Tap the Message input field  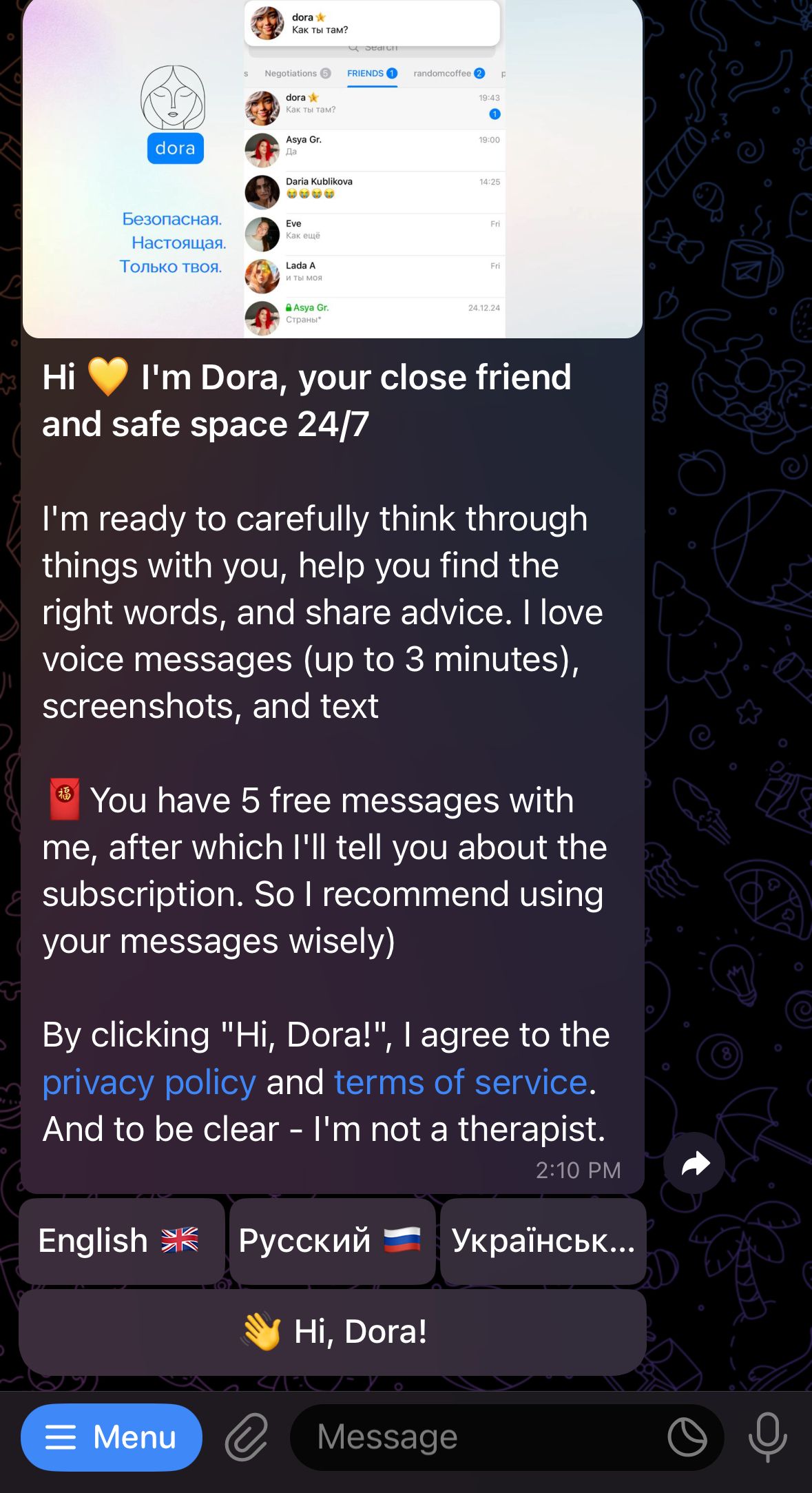point(482,1437)
